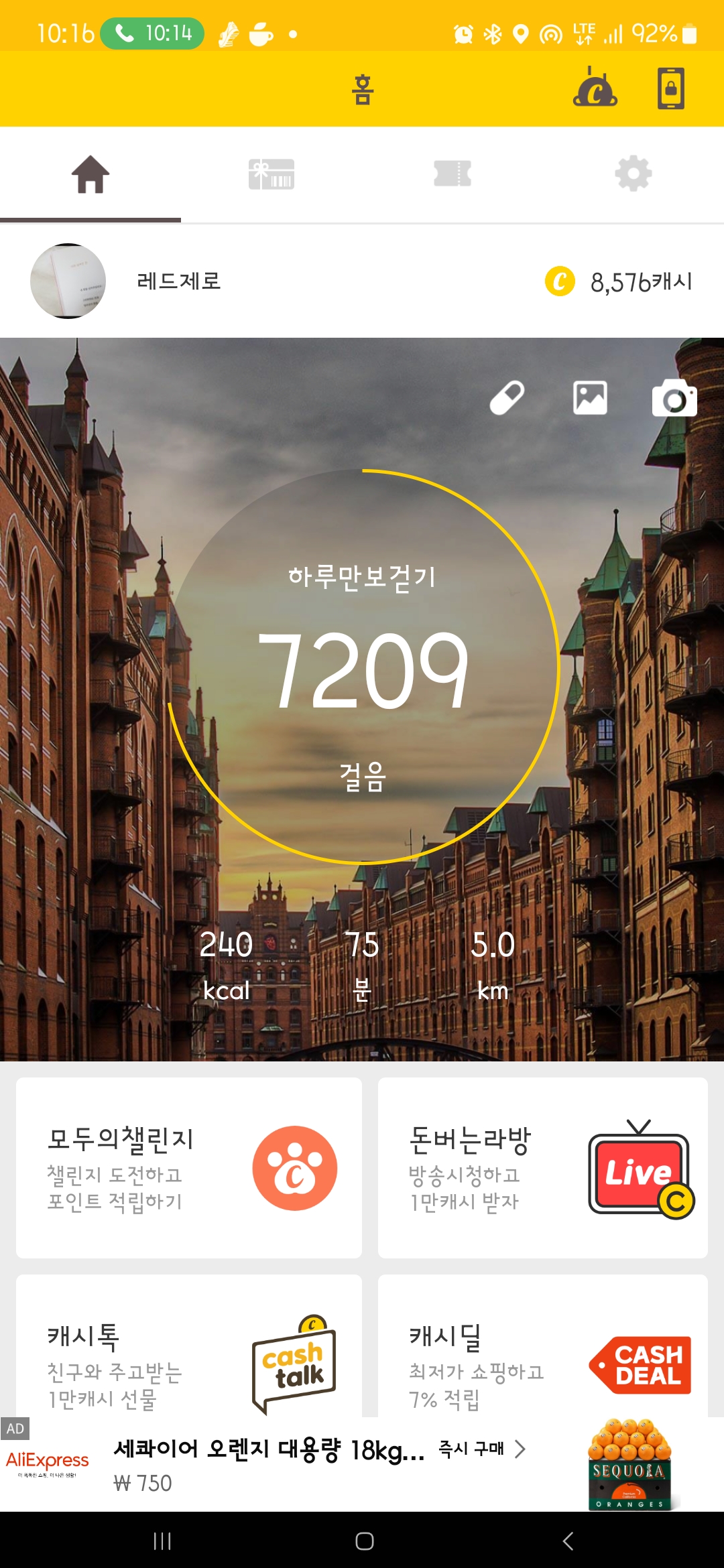
Task: Go back with the system back button
Action: pyautogui.click(x=568, y=1541)
